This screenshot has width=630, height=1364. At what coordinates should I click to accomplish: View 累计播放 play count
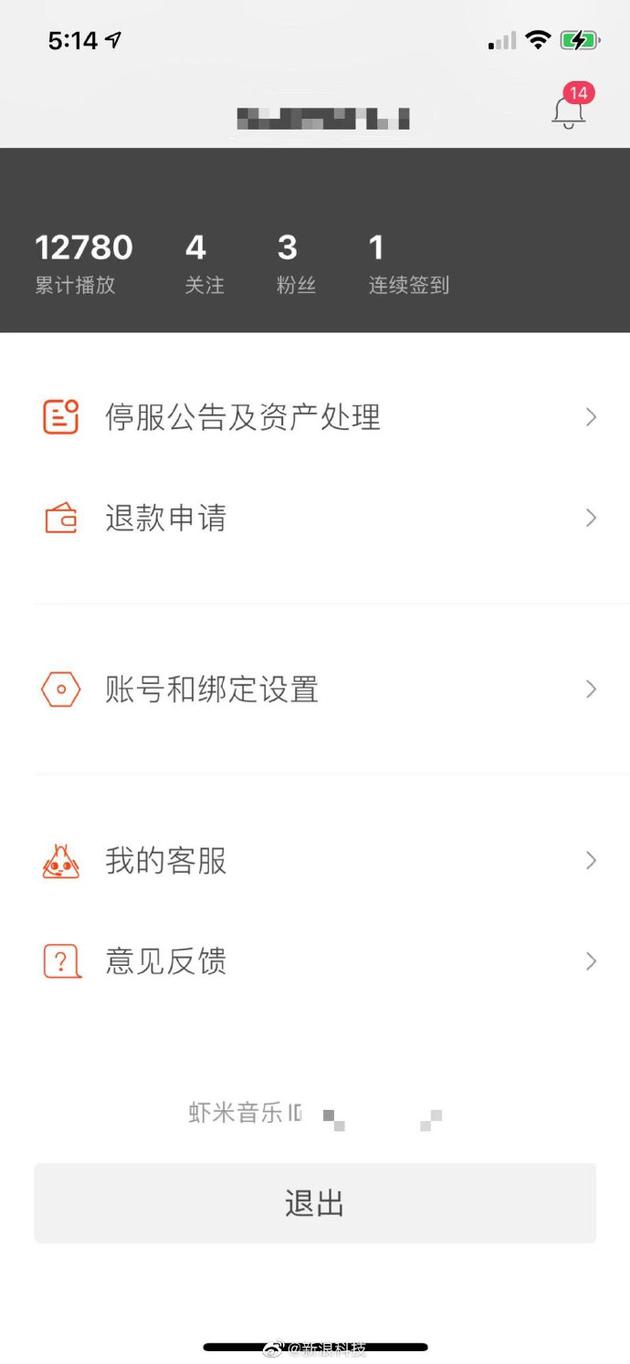(x=83, y=264)
